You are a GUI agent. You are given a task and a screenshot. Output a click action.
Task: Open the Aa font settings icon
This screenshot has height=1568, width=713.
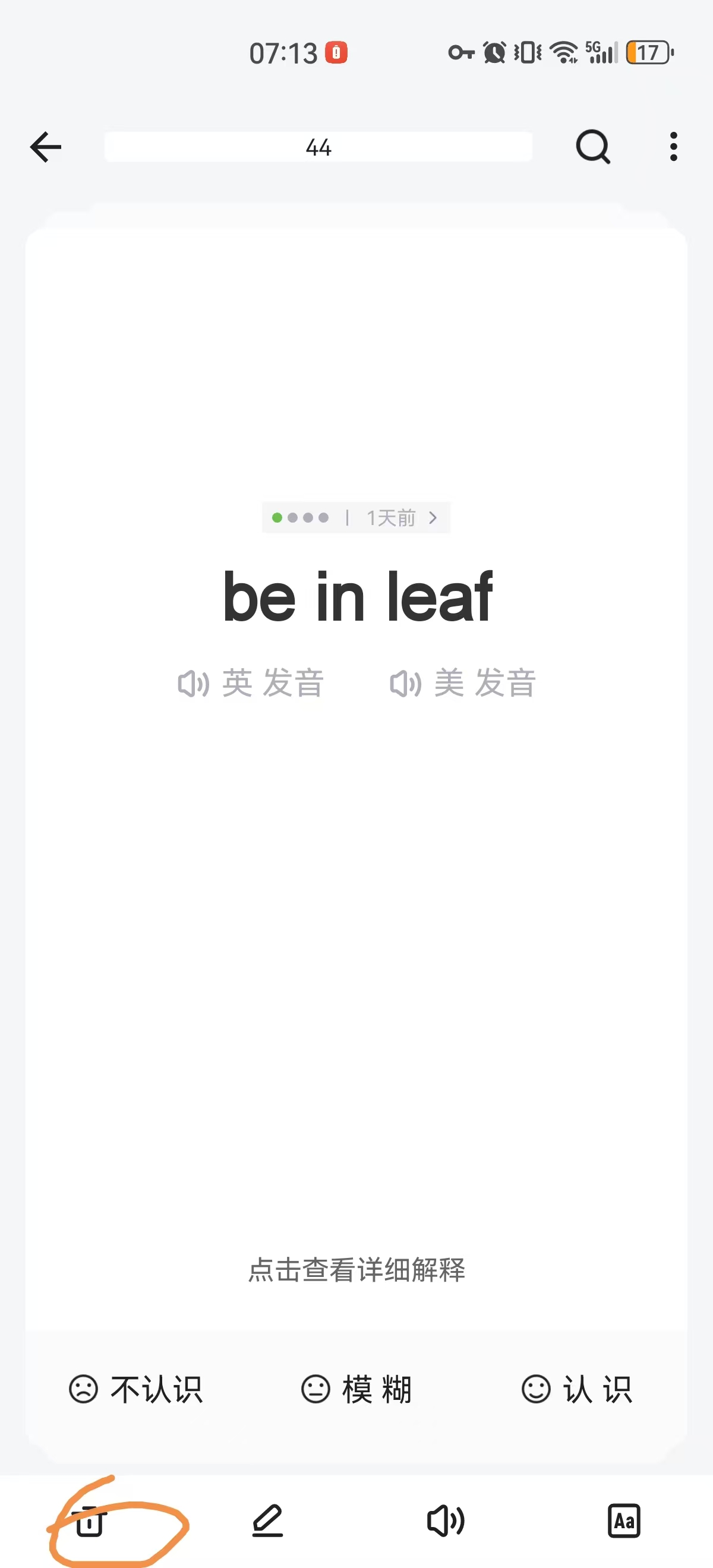[624, 1520]
